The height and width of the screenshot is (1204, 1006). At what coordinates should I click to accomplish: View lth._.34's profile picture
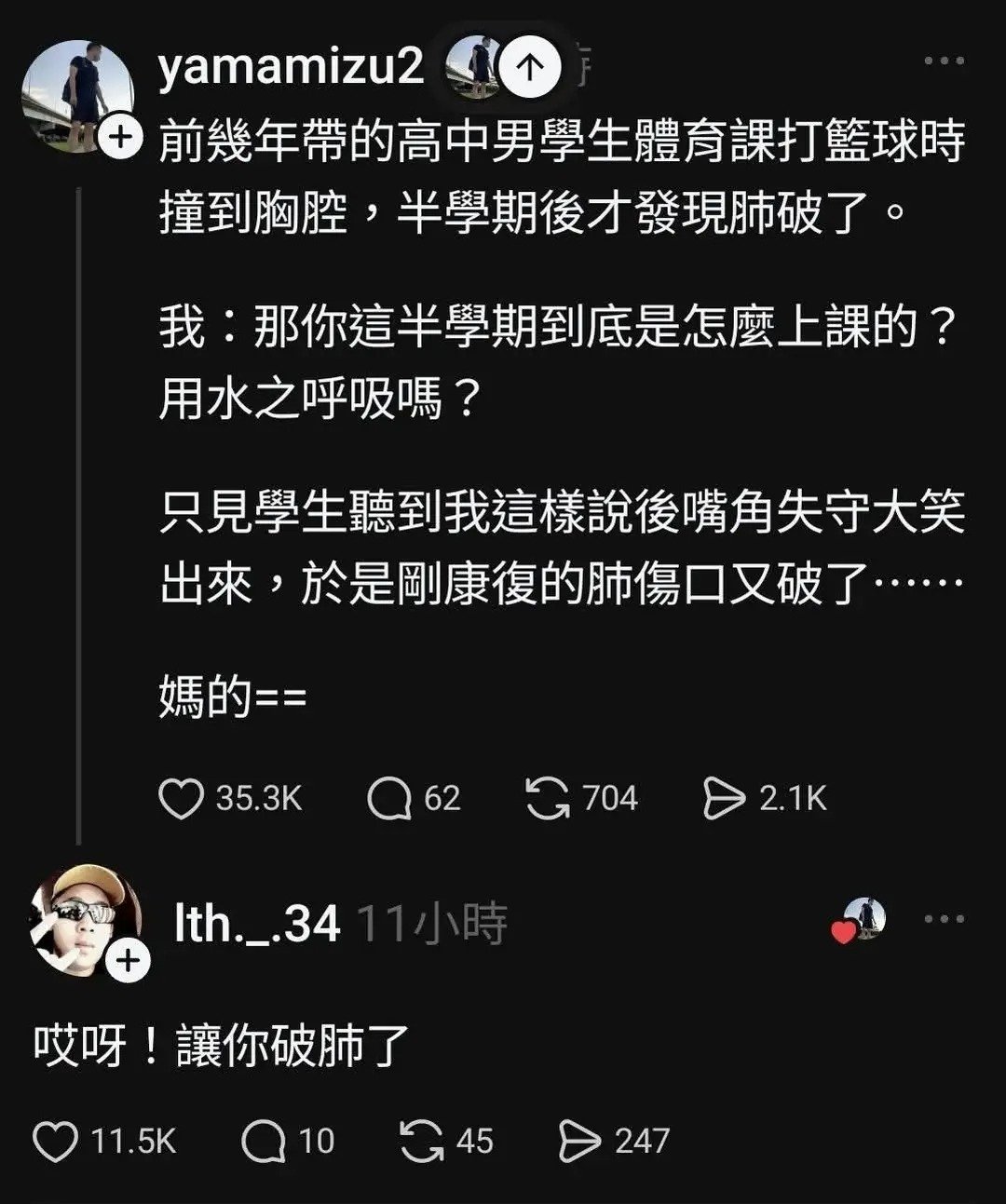[84, 917]
